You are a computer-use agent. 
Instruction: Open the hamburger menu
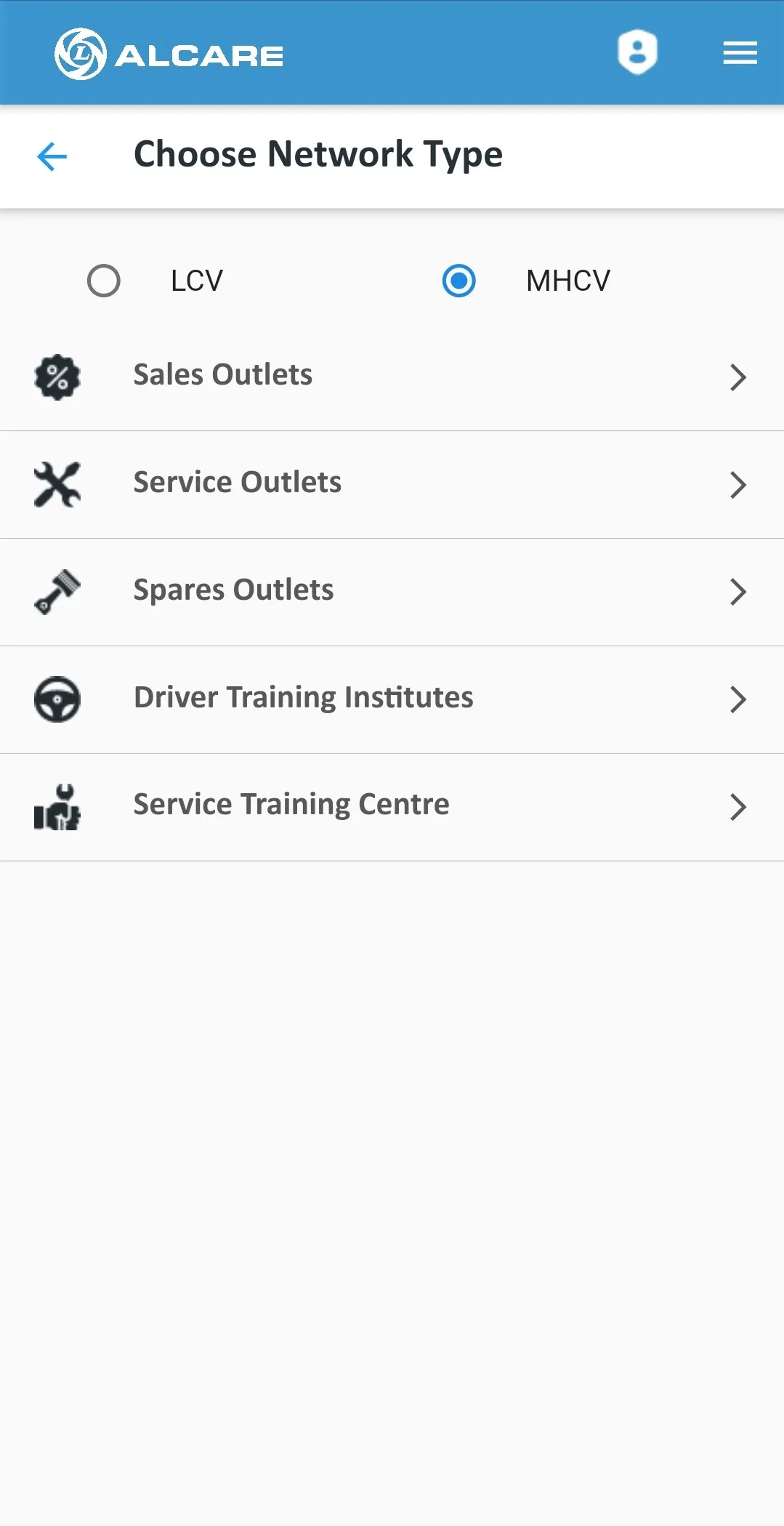tap(740, 52)
